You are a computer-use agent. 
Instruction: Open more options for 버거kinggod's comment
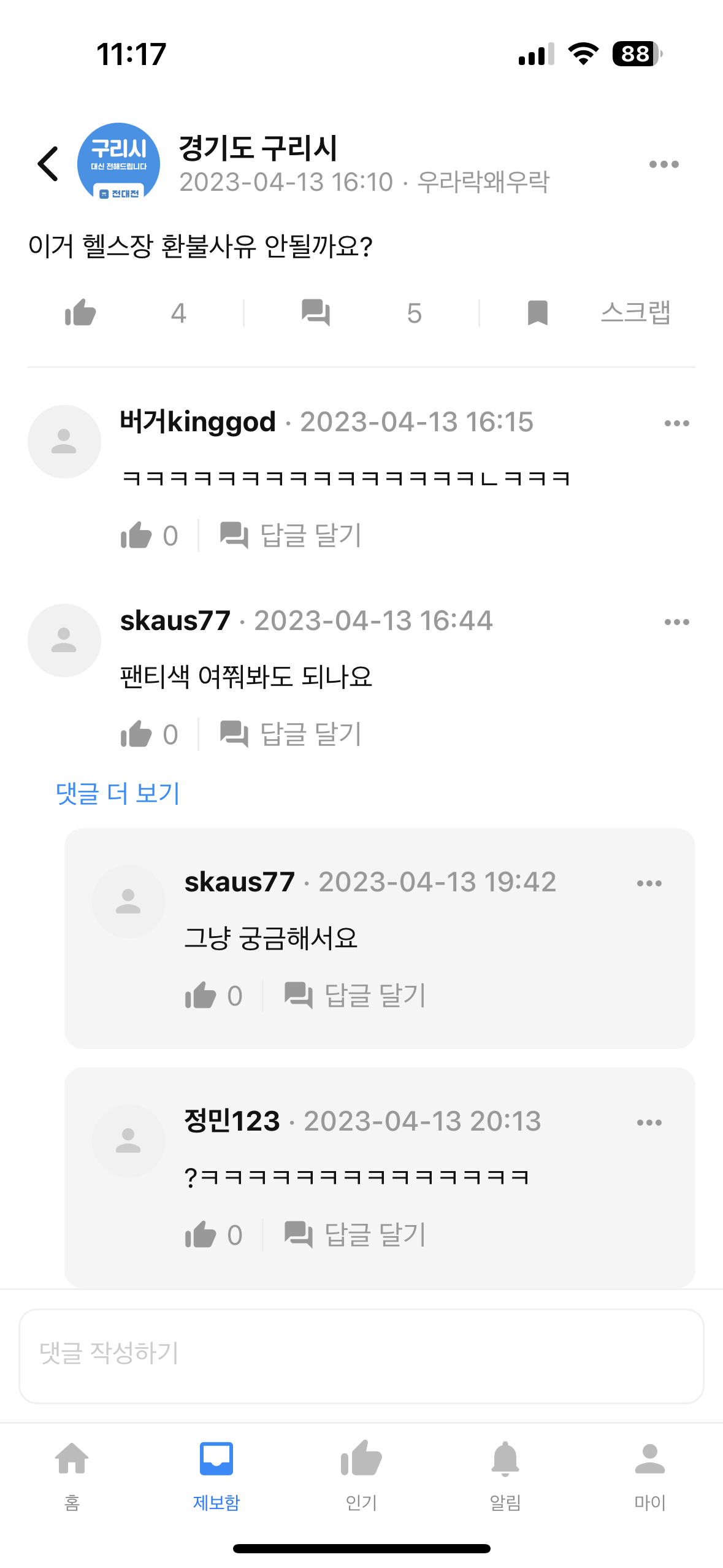click(x=676, y=423)
